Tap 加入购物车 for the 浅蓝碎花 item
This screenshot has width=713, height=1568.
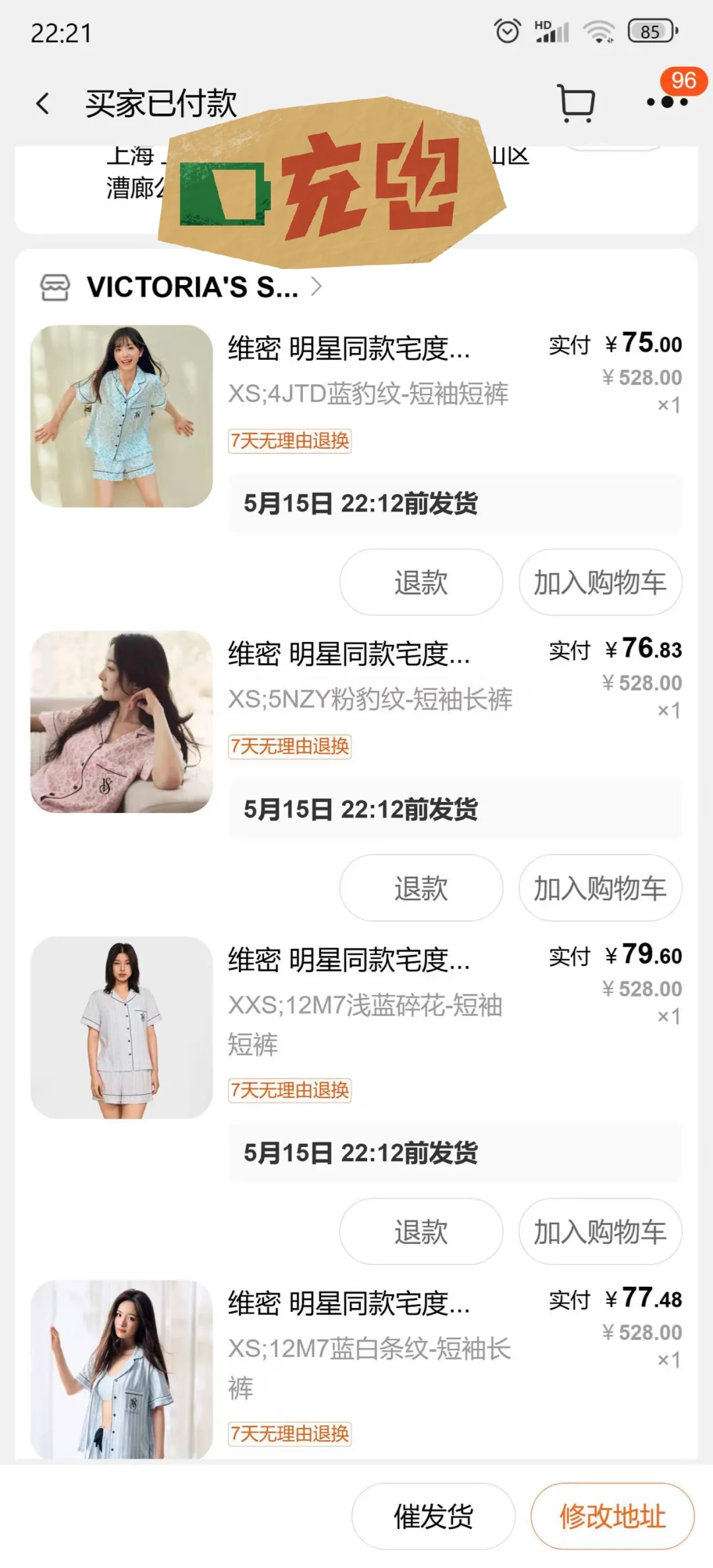tap(600, 1231)
